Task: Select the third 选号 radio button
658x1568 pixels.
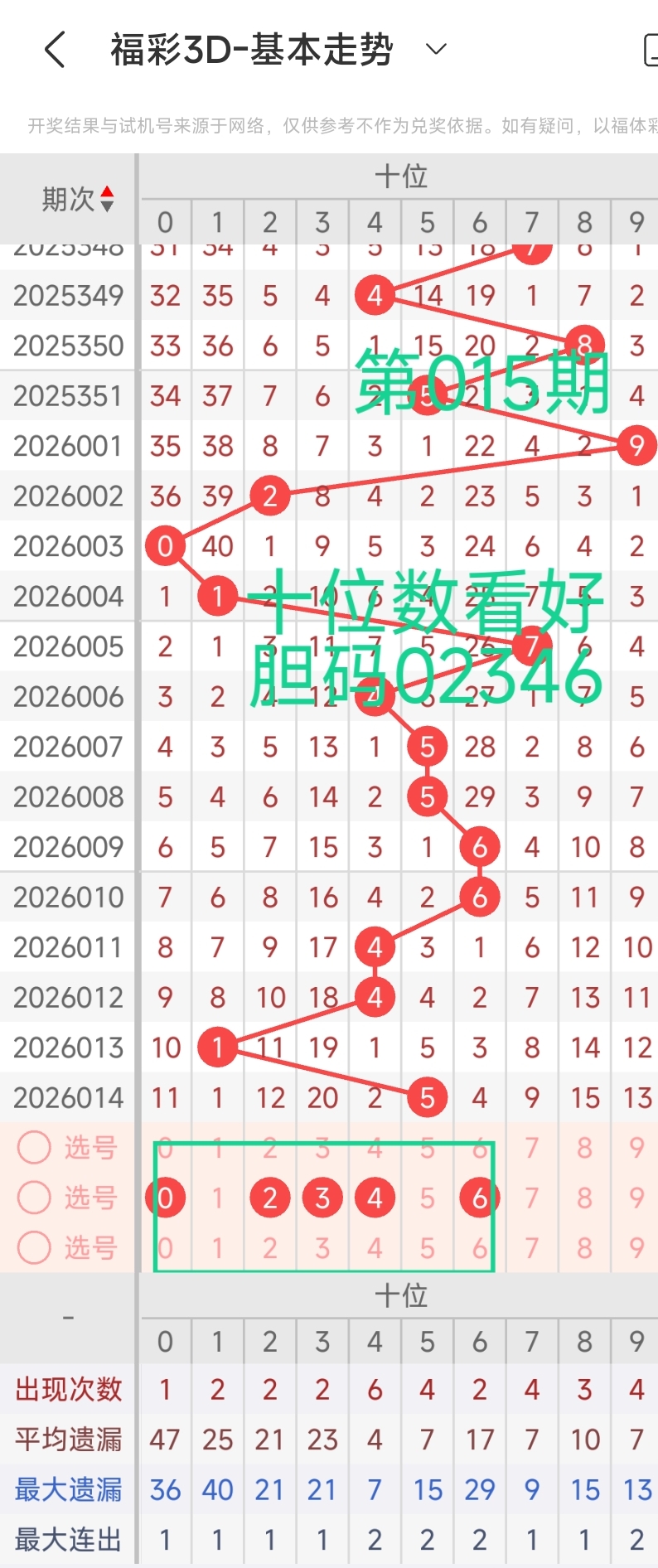Action: tap(34, 1248)
